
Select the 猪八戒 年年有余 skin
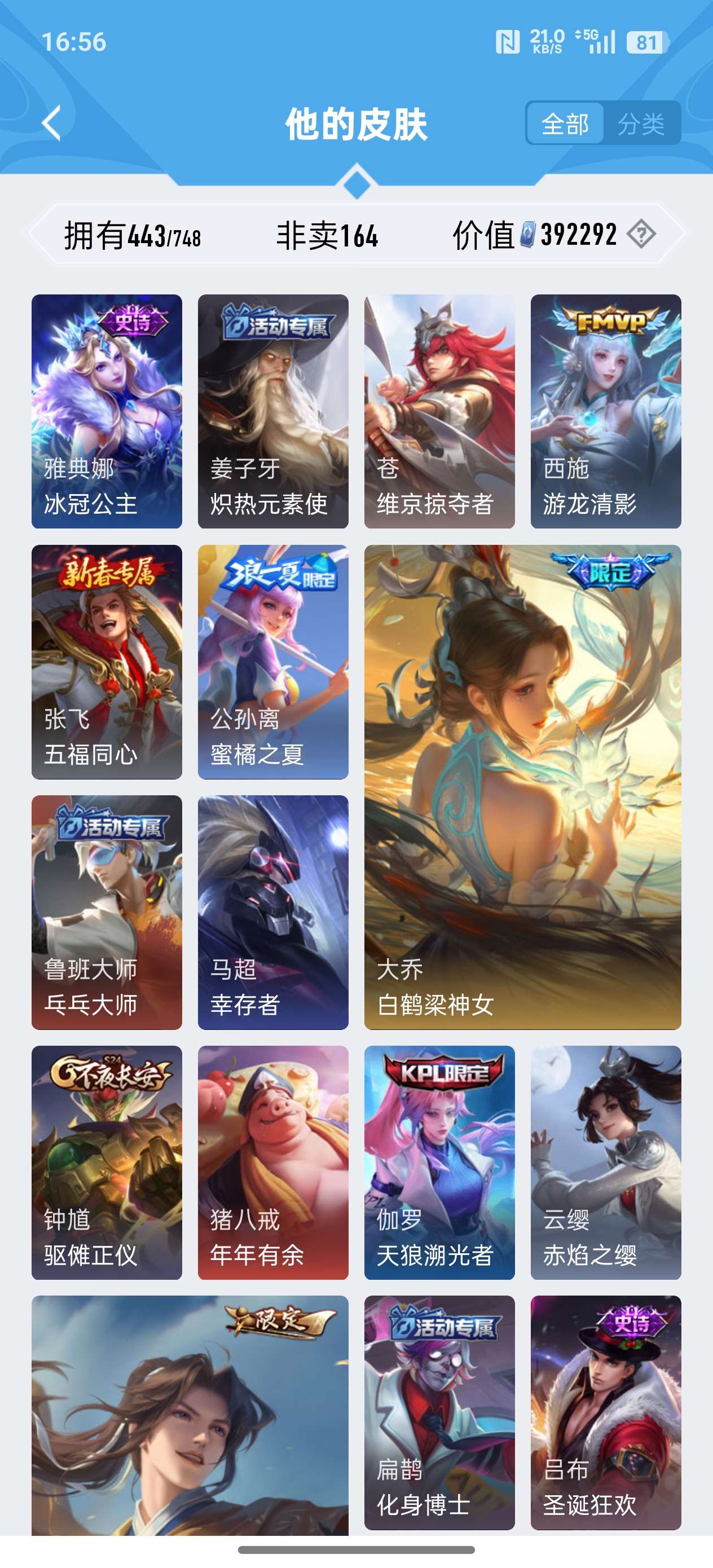(x=273, y=1162)
